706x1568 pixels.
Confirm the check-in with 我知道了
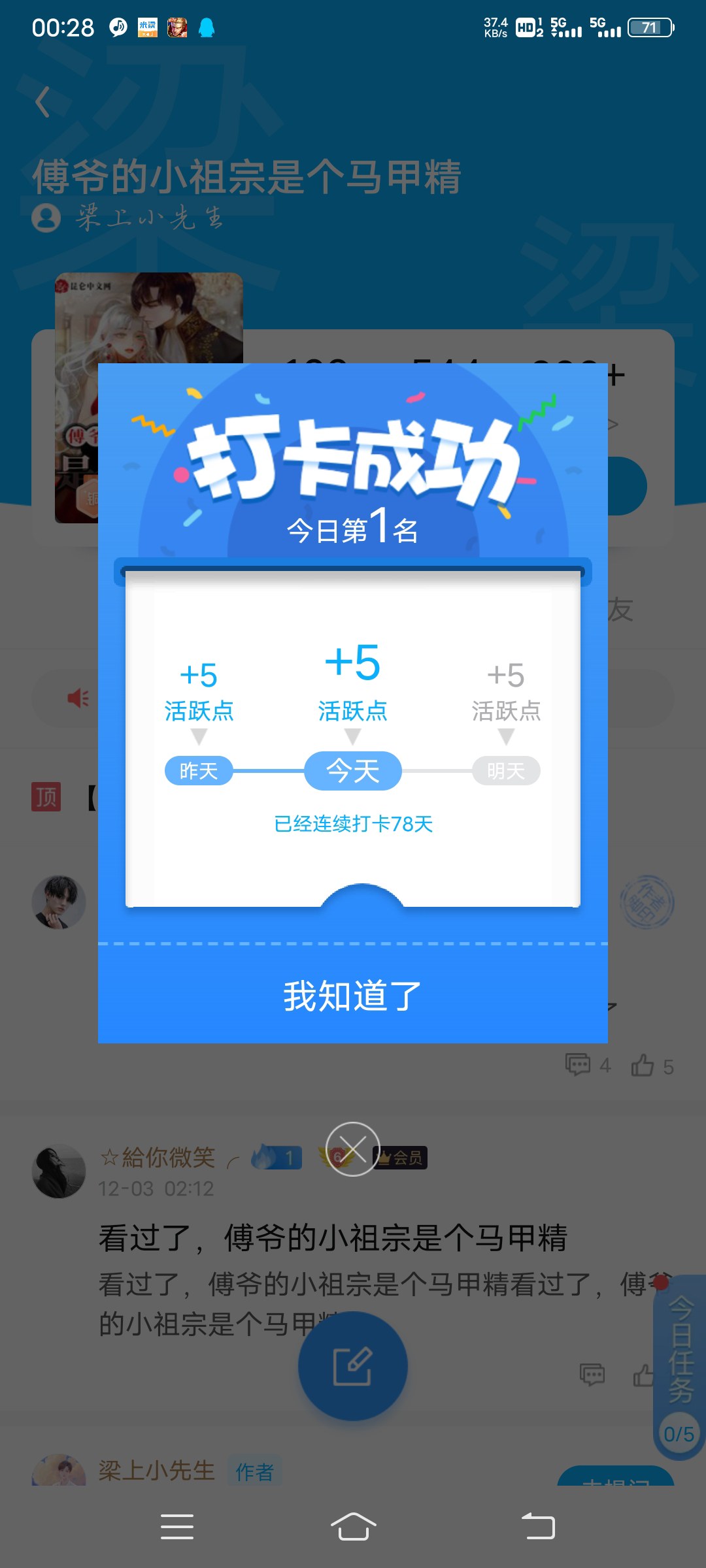pos(353,996)
